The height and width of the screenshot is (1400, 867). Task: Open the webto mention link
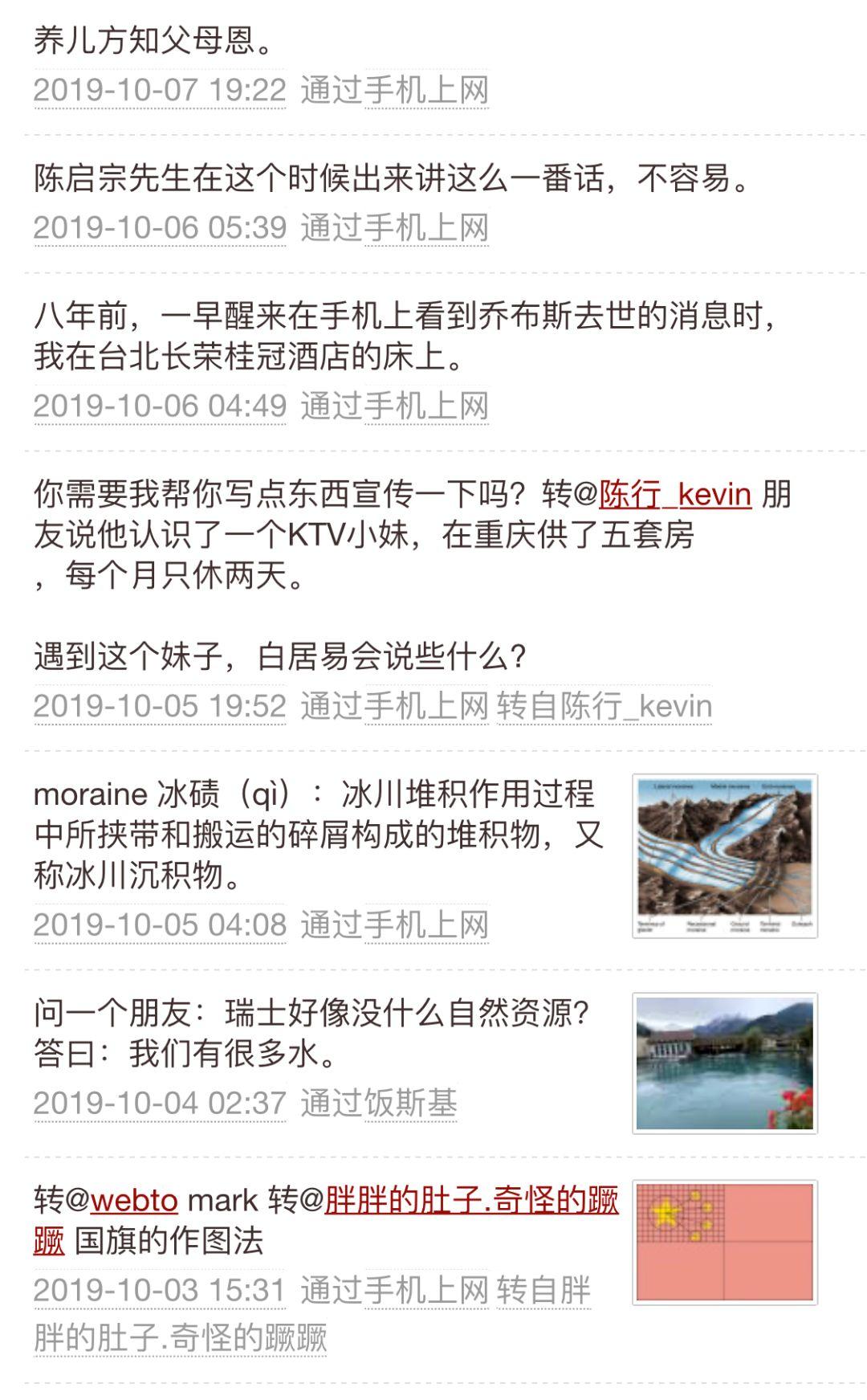[134, 1200]
